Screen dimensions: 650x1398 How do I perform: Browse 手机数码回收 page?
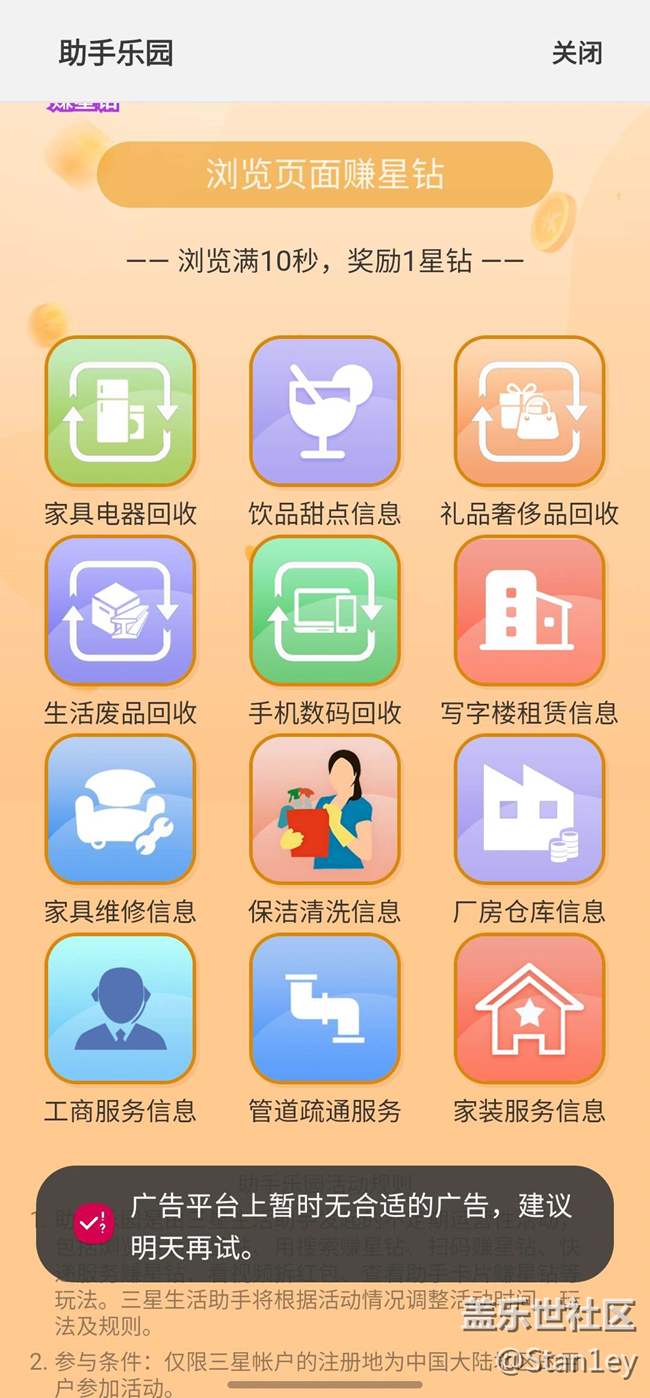[325, 611]
